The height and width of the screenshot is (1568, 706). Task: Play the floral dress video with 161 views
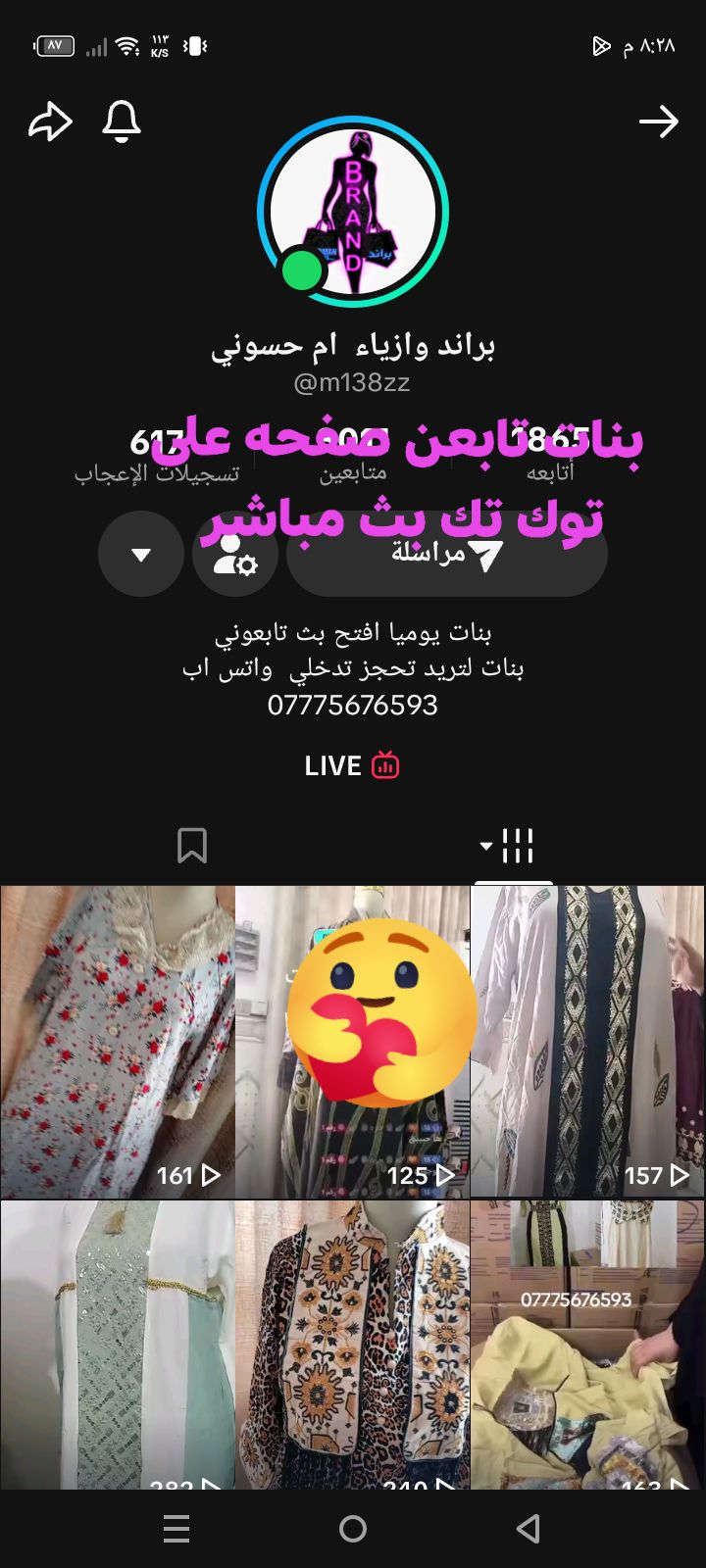(118, 1041)
